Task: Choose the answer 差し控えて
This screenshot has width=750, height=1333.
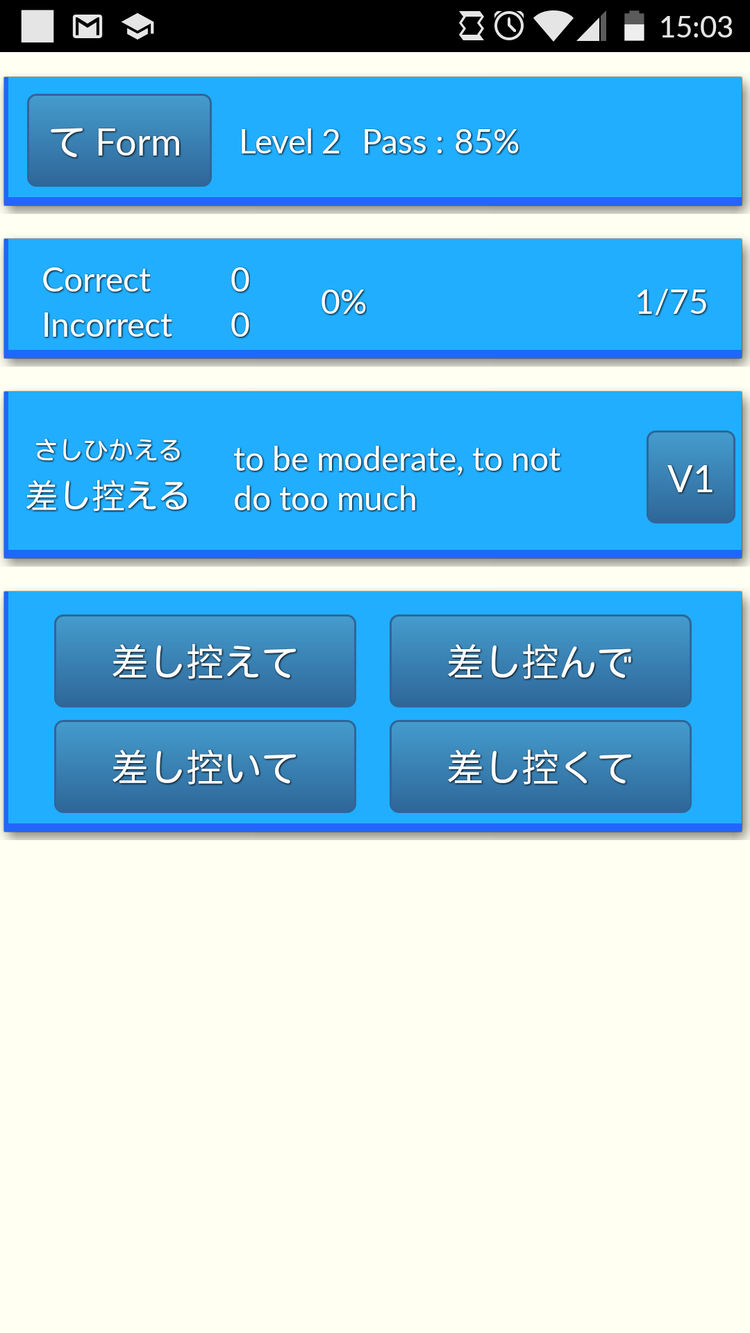Action: (205, 661)
